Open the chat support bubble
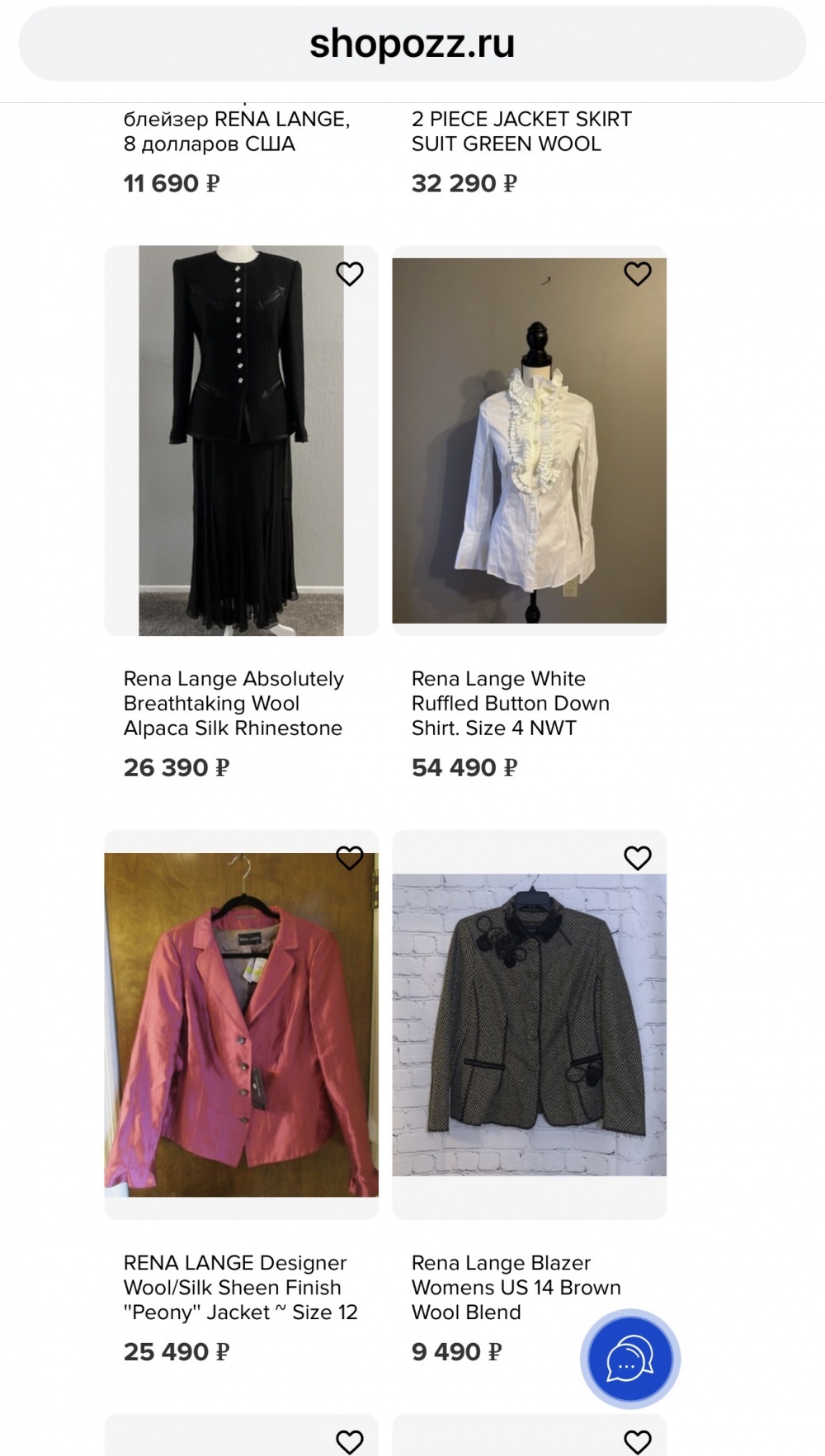 [x=630, y=1360]
